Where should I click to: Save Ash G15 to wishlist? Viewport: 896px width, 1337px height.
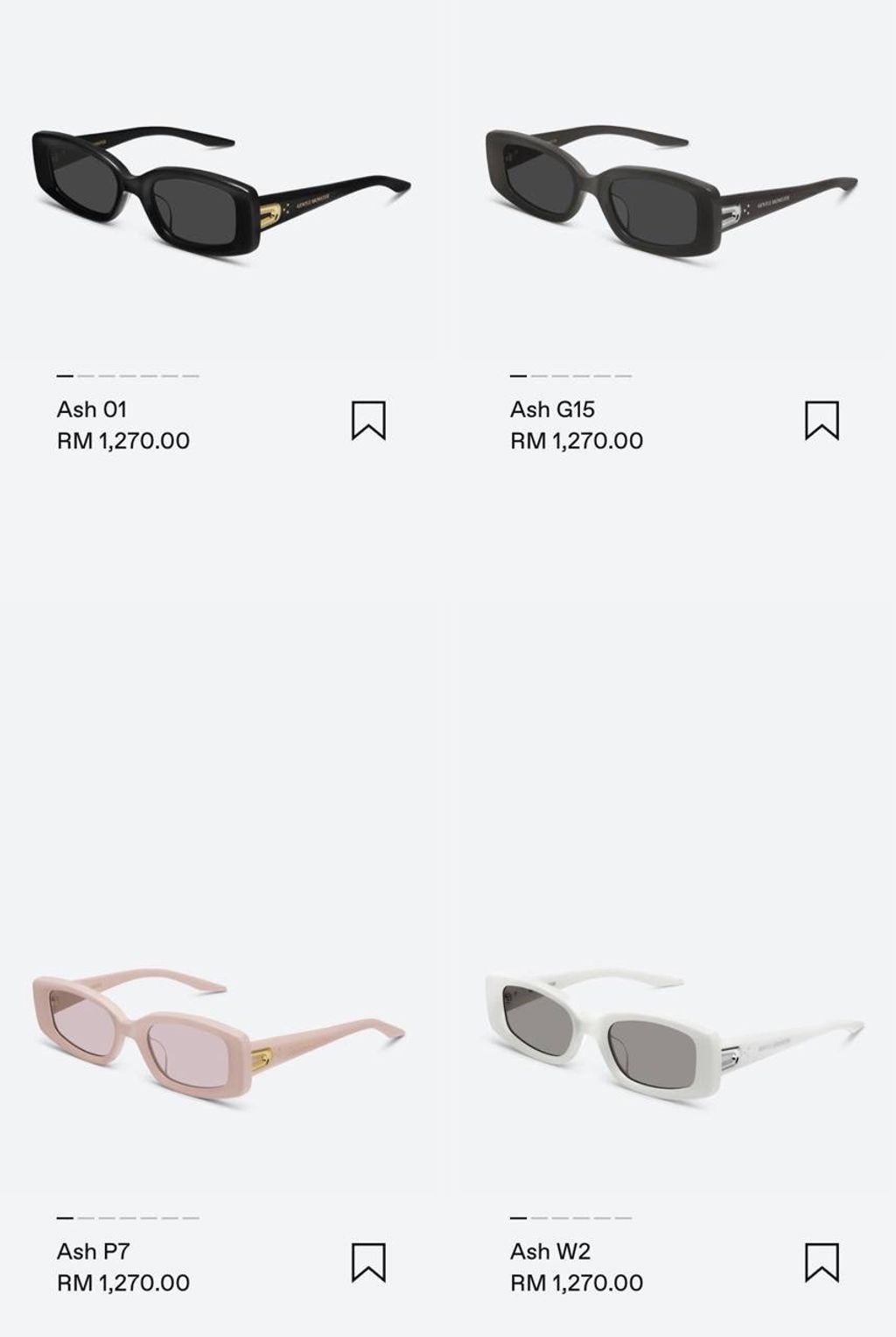point(822,421)
